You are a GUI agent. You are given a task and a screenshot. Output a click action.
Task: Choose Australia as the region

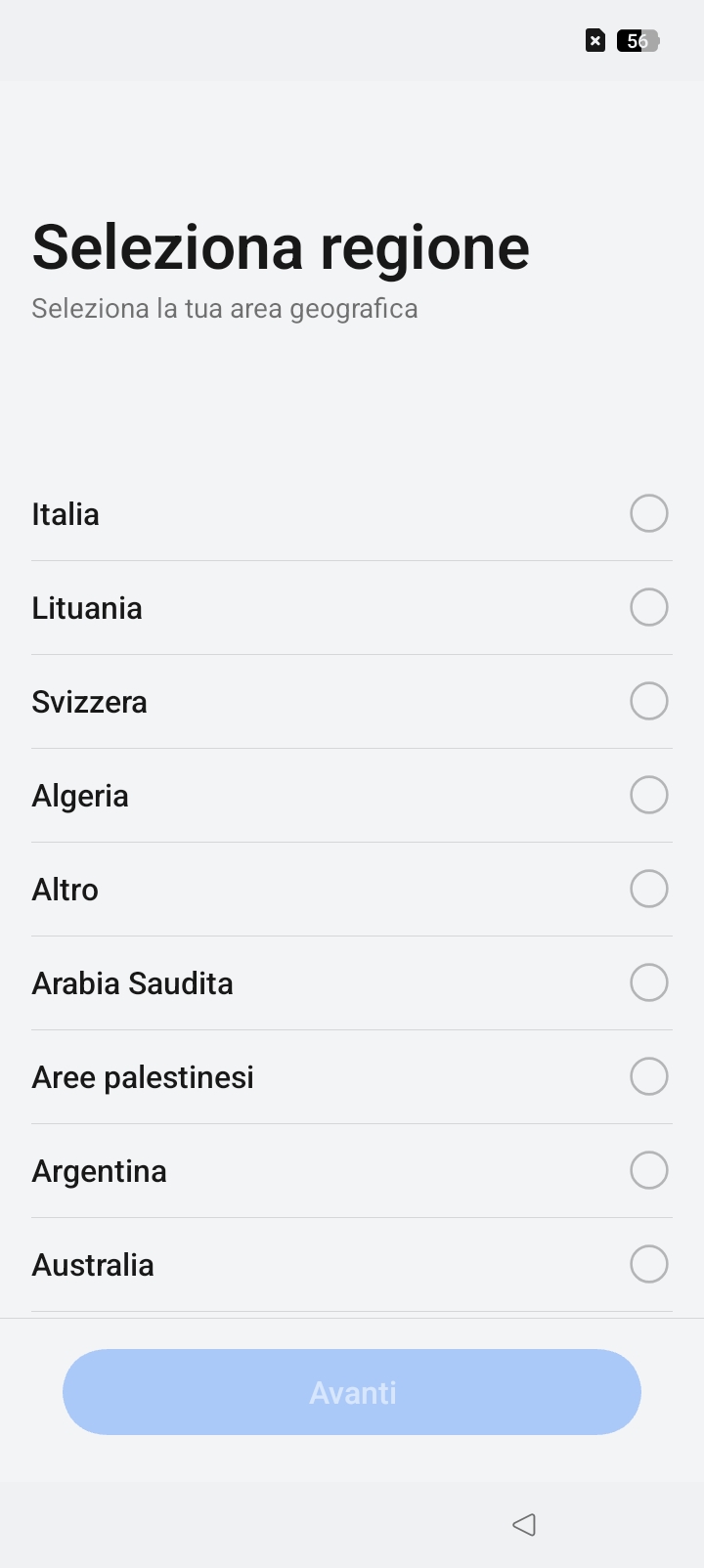[x=352, y=1265]
